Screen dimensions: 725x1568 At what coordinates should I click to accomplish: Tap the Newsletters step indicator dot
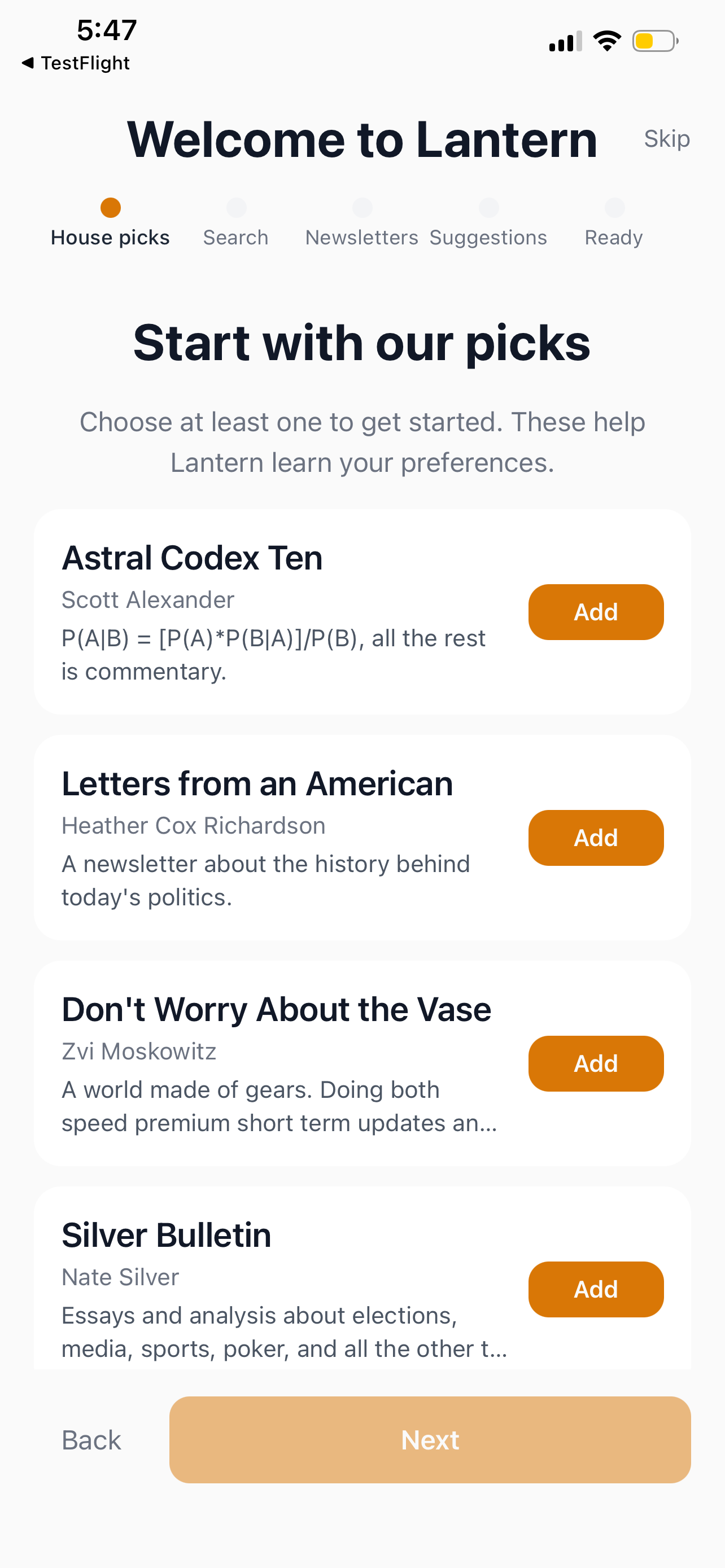[x=362, y=208]
